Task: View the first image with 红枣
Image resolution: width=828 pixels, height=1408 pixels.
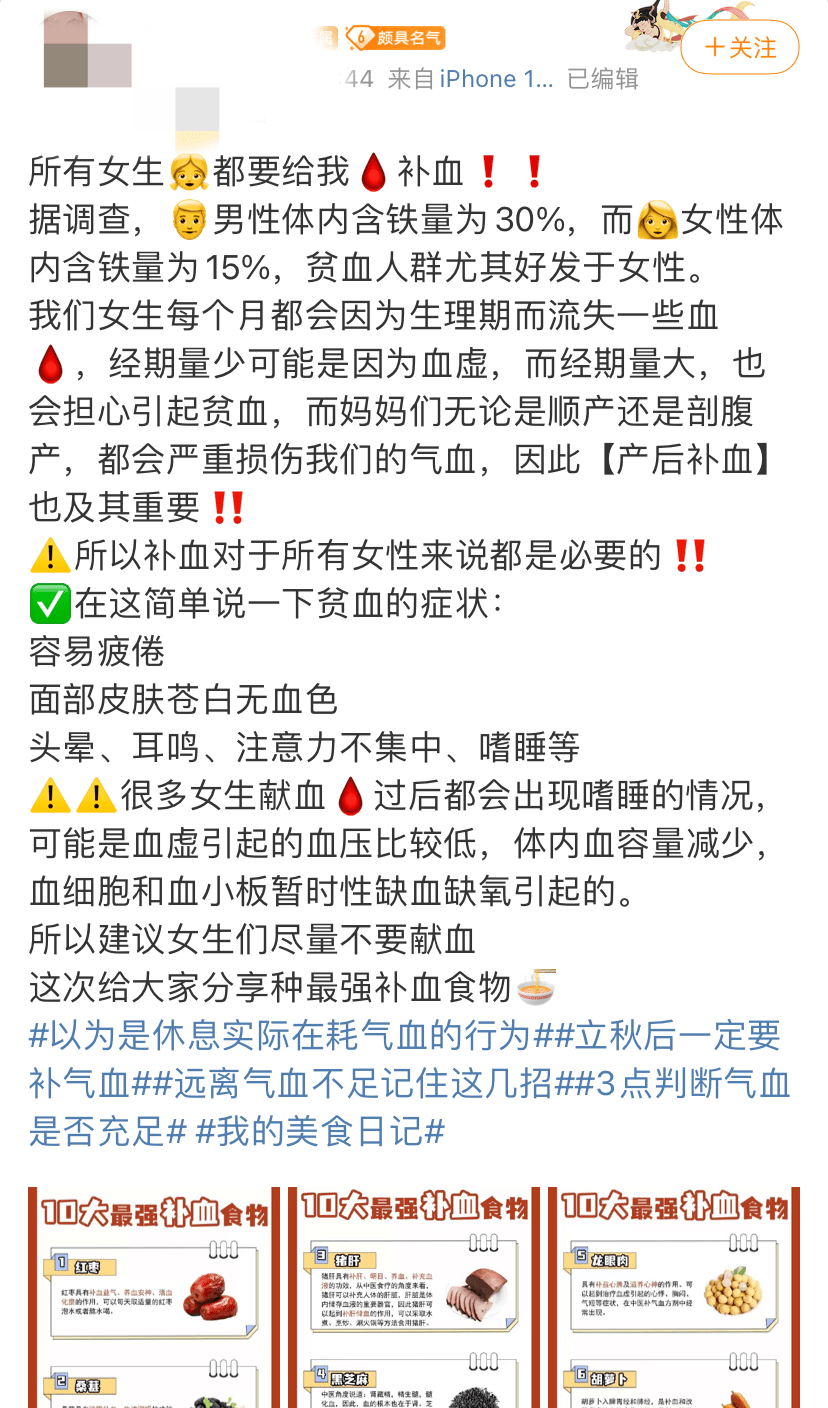Action: click(x=154, y=1297)
